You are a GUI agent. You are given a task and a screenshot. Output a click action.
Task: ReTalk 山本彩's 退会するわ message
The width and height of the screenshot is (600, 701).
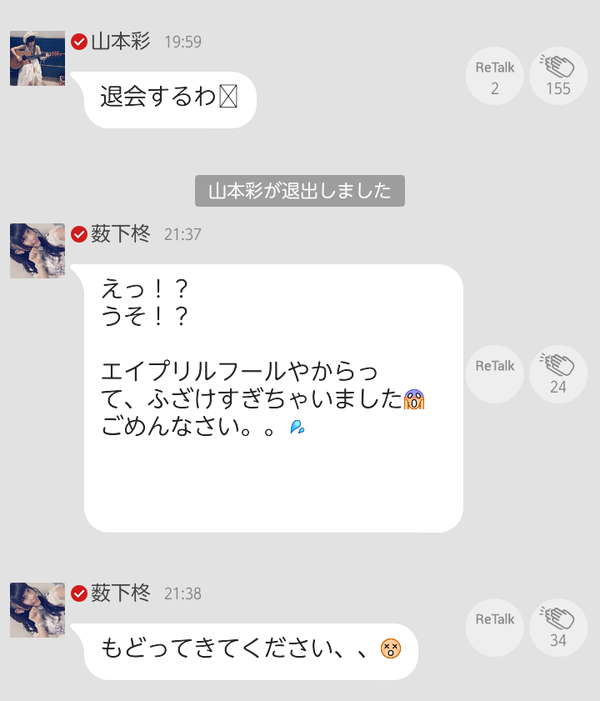click(x=495, y=77)
